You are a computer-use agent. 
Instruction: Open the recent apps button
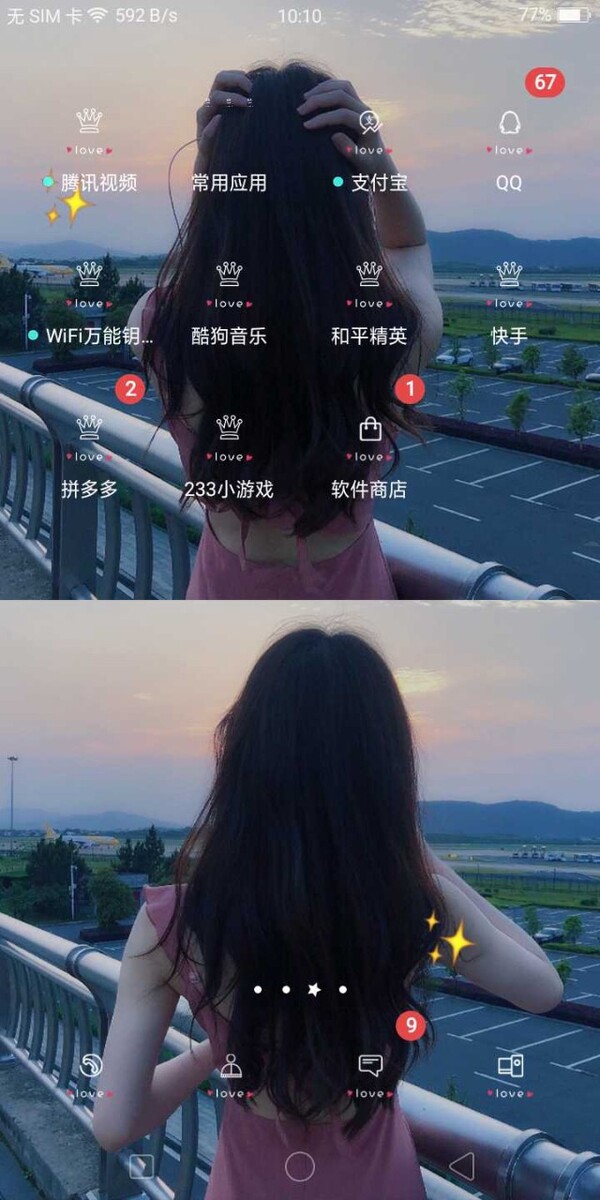141,1165
